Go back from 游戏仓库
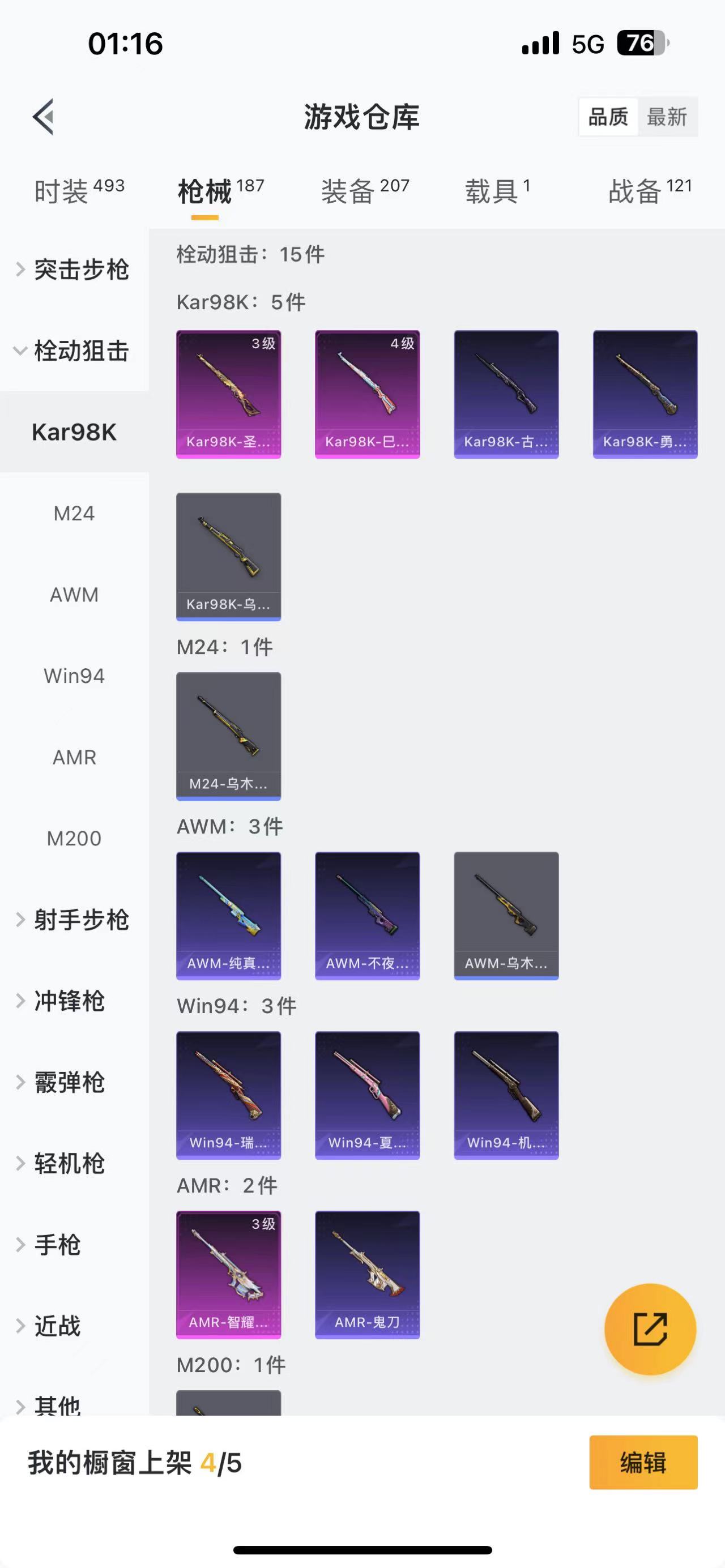 tap(44, 116)
